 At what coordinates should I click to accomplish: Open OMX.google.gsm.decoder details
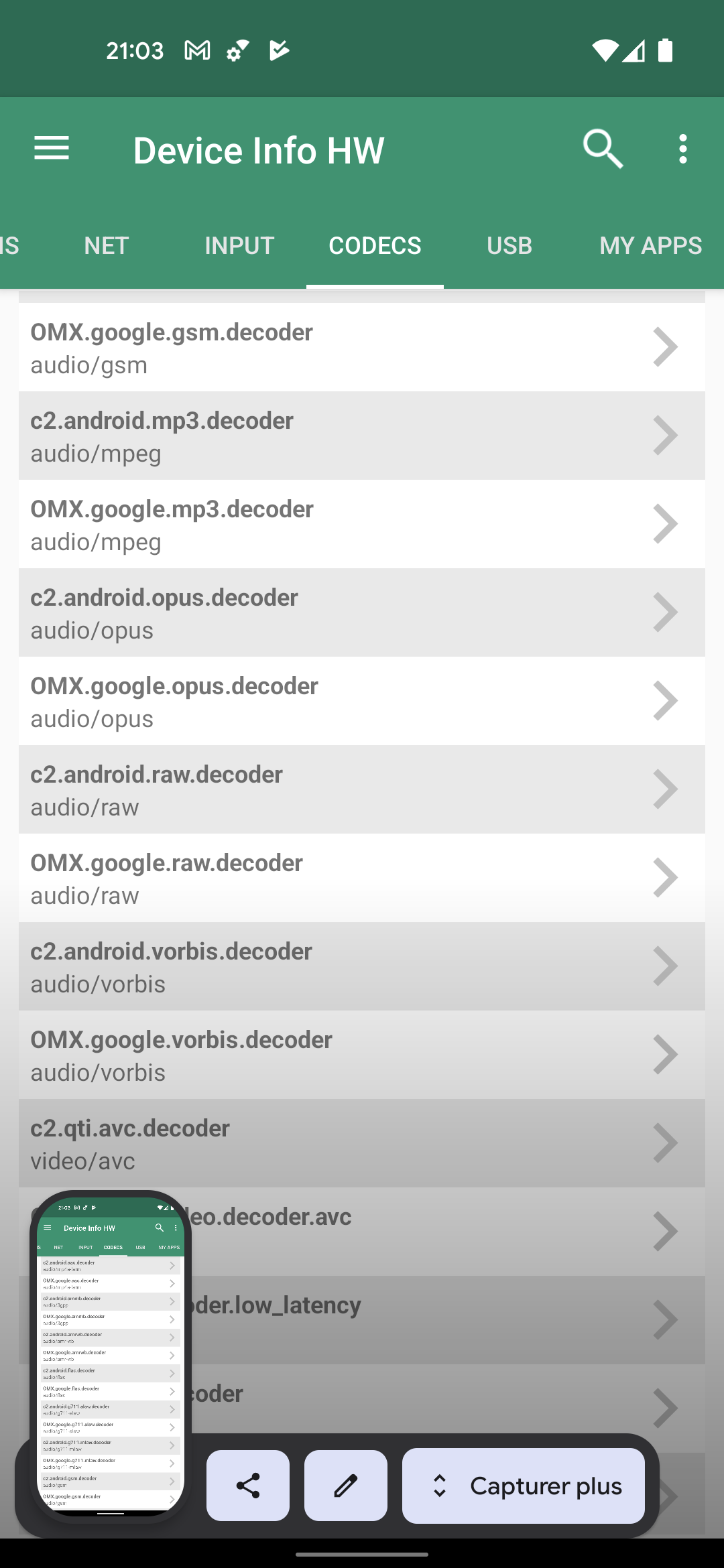362,347
